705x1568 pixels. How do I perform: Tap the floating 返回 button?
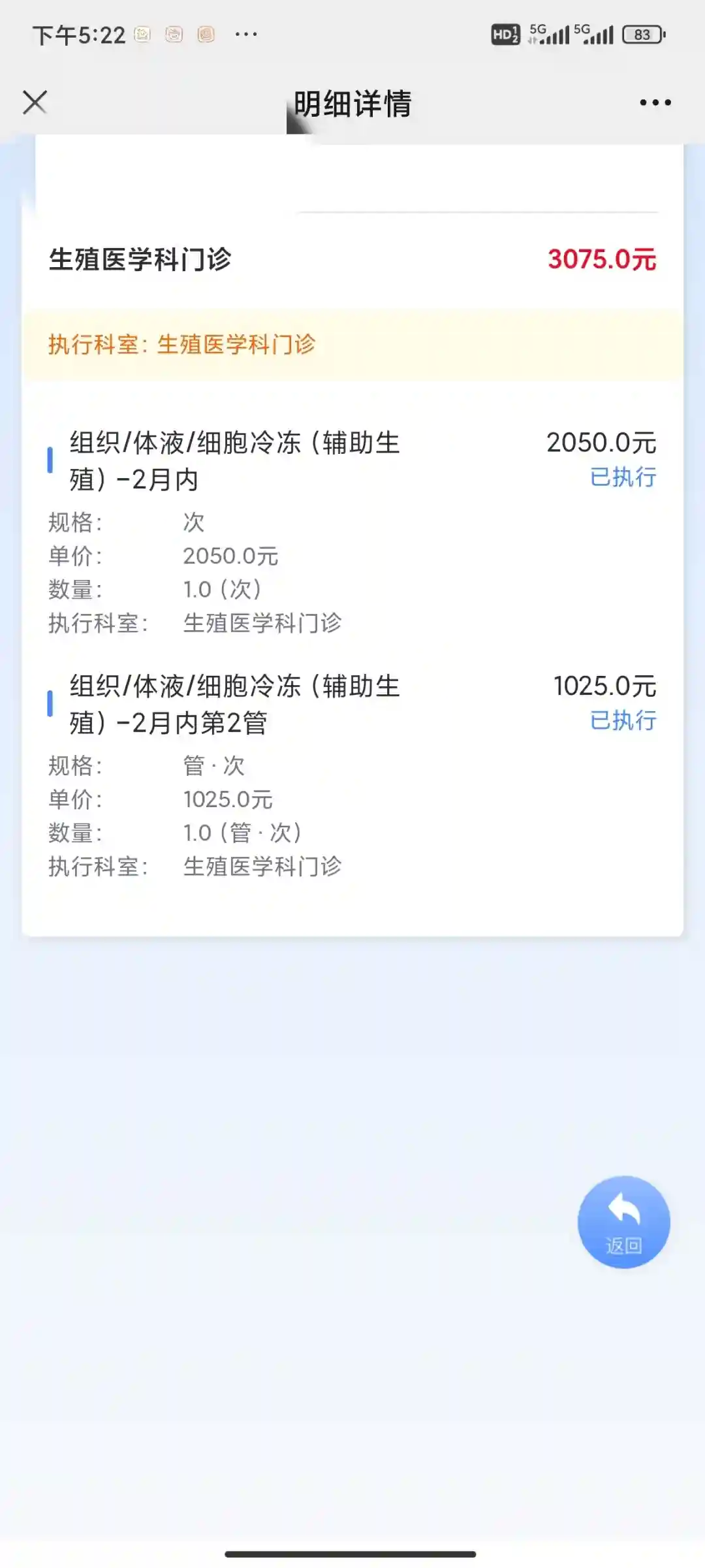click(x=623, y=1223)
